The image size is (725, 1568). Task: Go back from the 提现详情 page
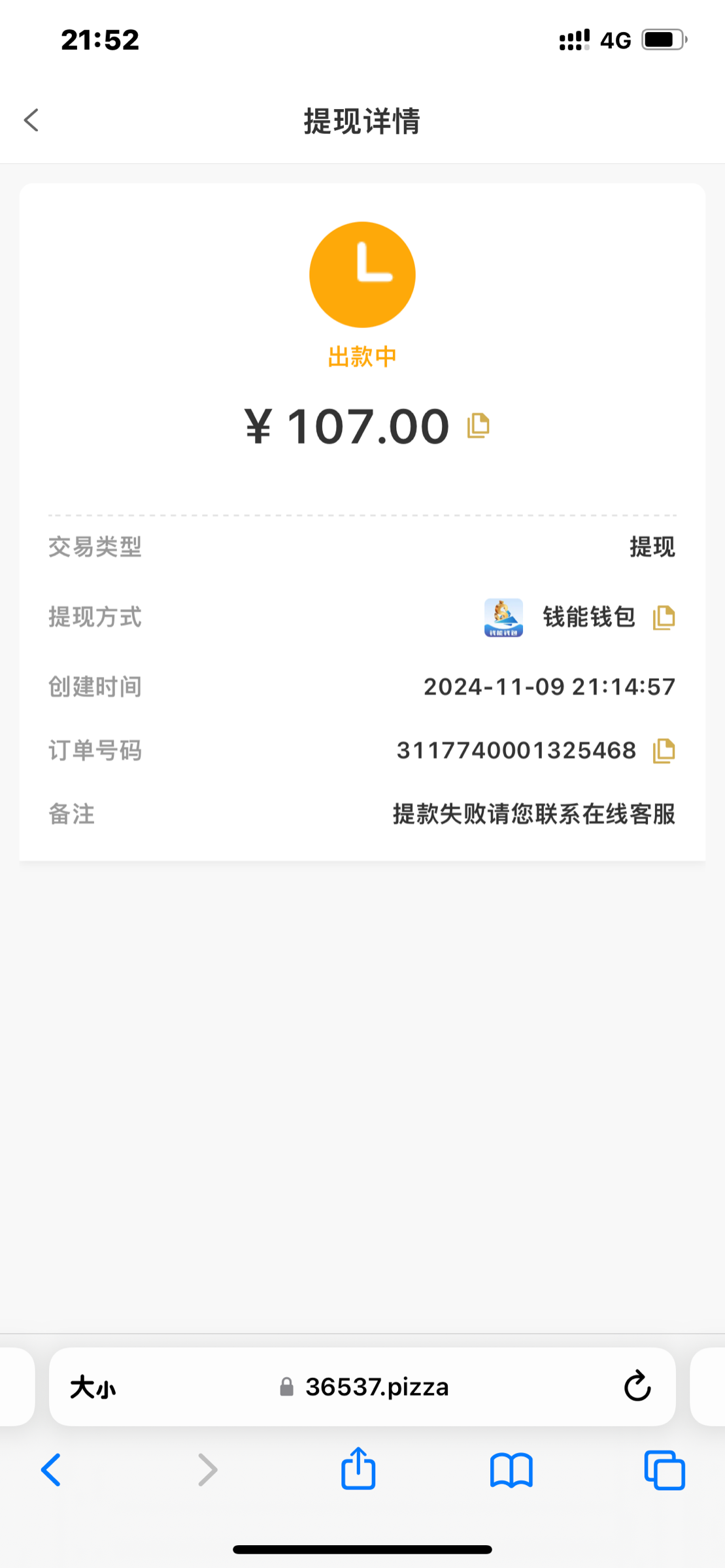point(31,120)
